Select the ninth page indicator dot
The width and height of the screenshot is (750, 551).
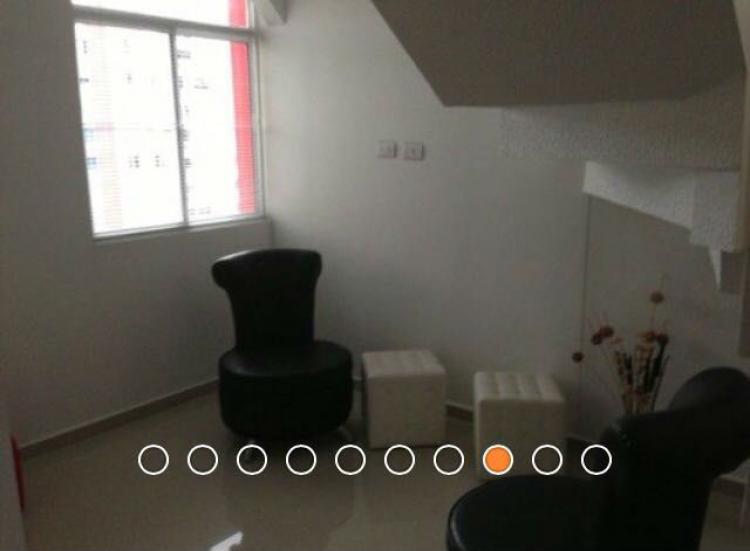[547, 459]
